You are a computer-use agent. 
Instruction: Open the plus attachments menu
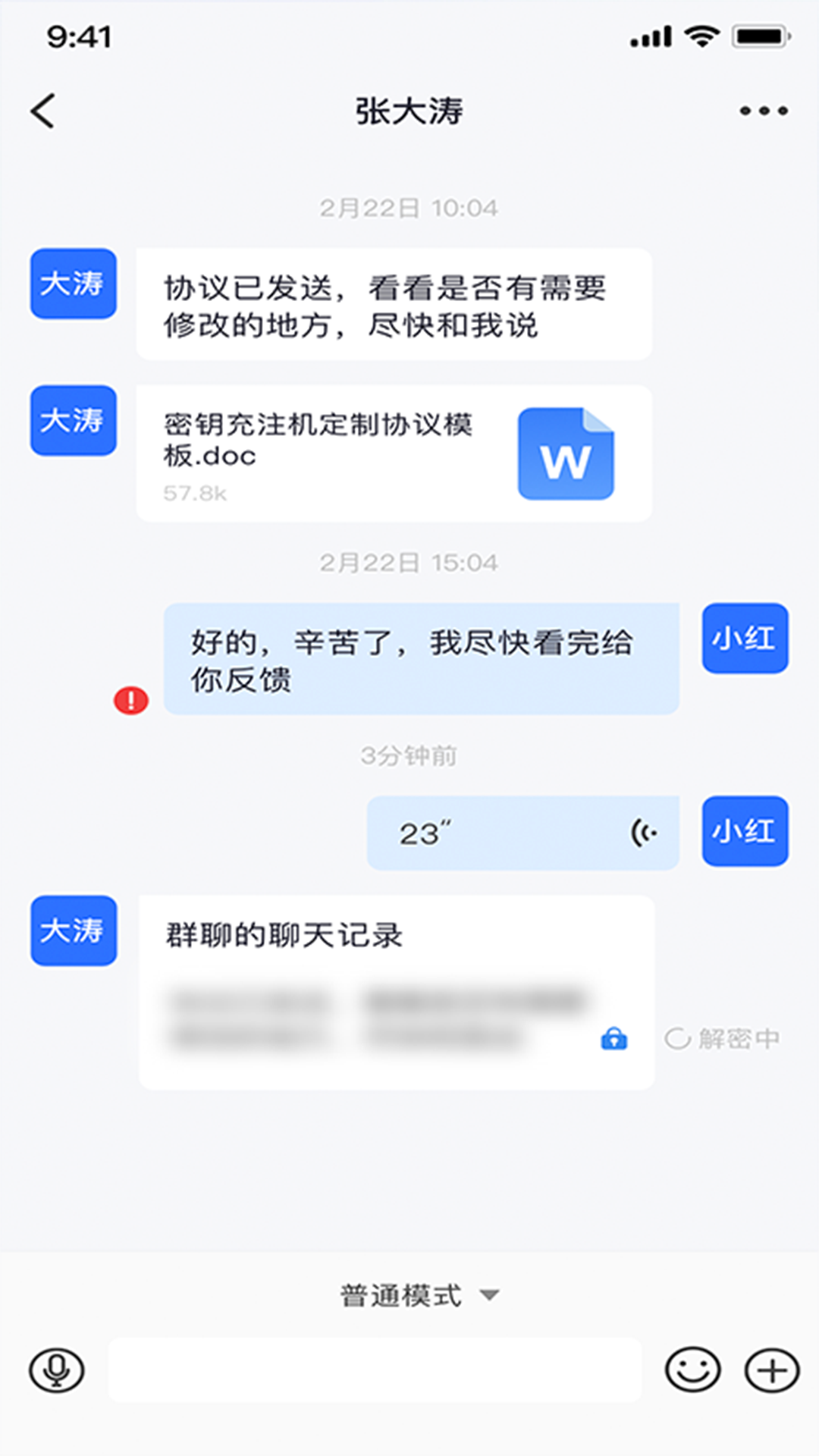point(771,1370)
